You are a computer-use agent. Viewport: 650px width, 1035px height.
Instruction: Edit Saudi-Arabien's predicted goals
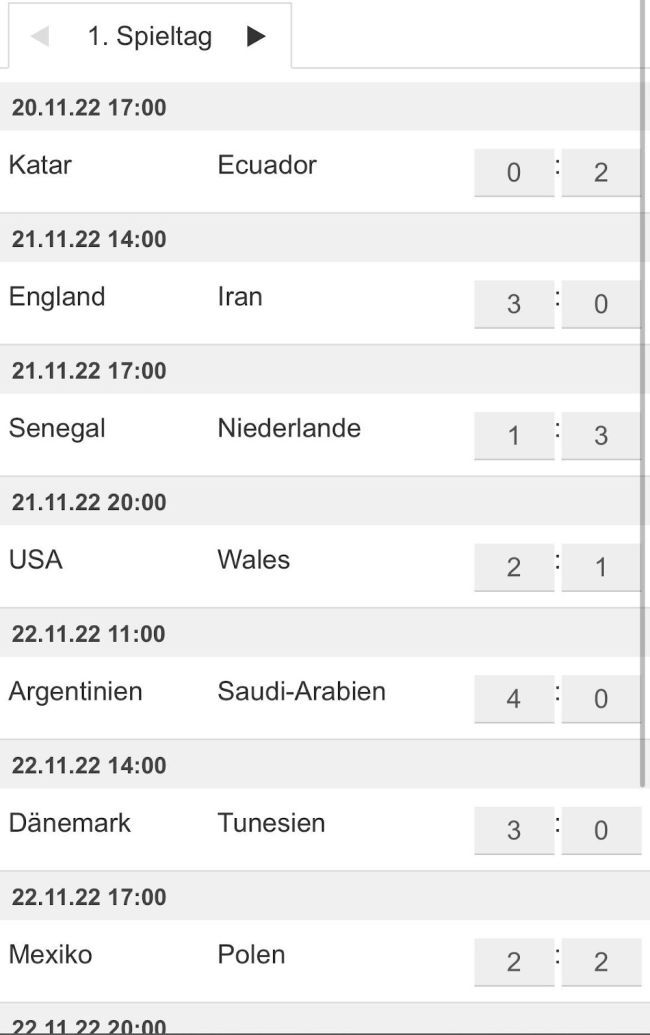click(x=600, y=699)
